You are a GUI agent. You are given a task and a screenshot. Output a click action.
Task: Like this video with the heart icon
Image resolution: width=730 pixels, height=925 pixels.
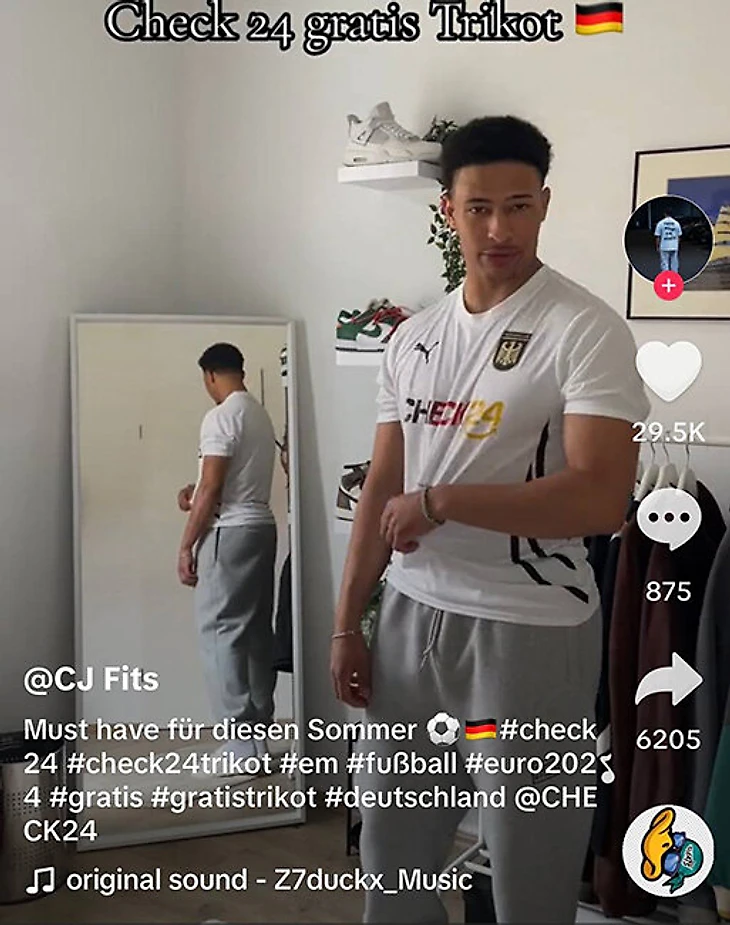669,372
